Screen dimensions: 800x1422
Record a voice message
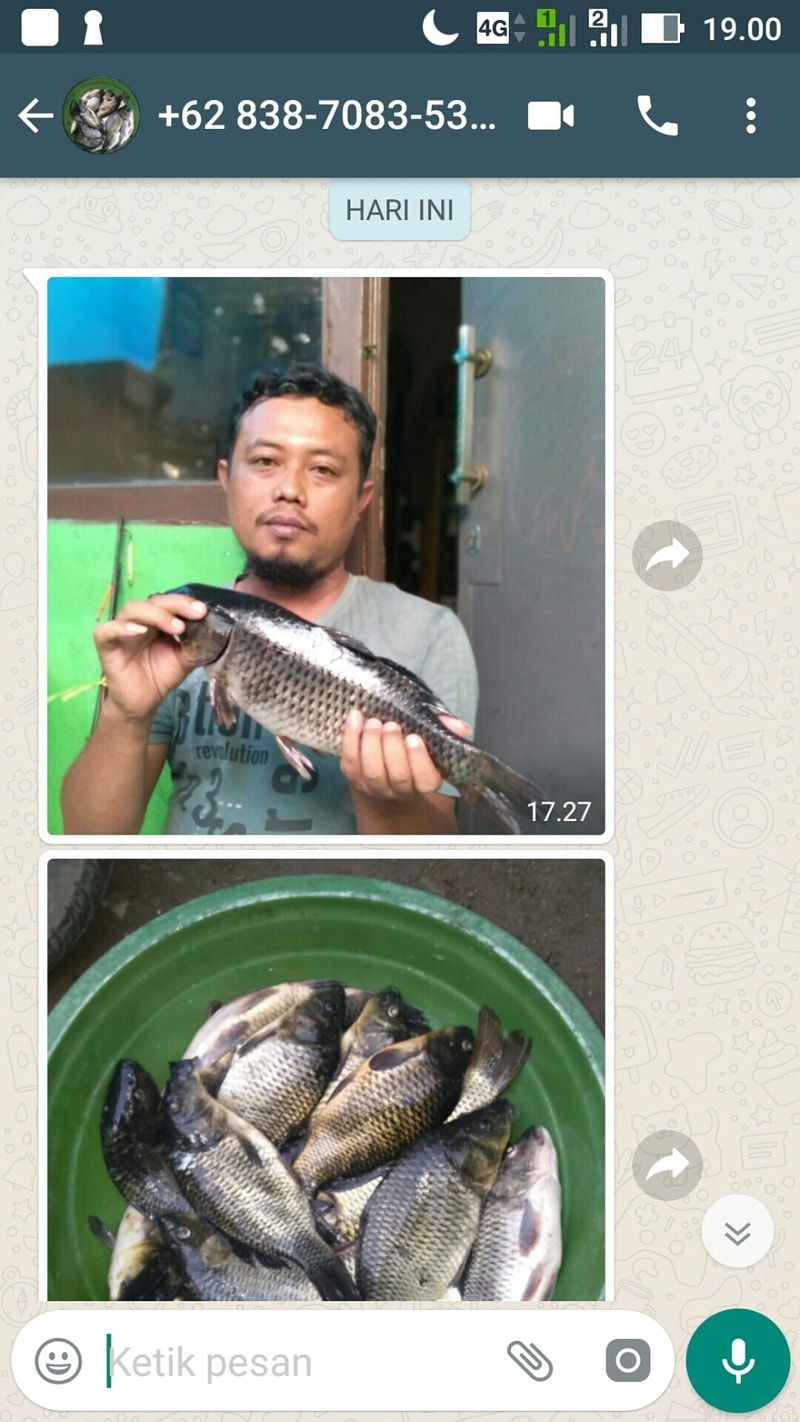738,1361
